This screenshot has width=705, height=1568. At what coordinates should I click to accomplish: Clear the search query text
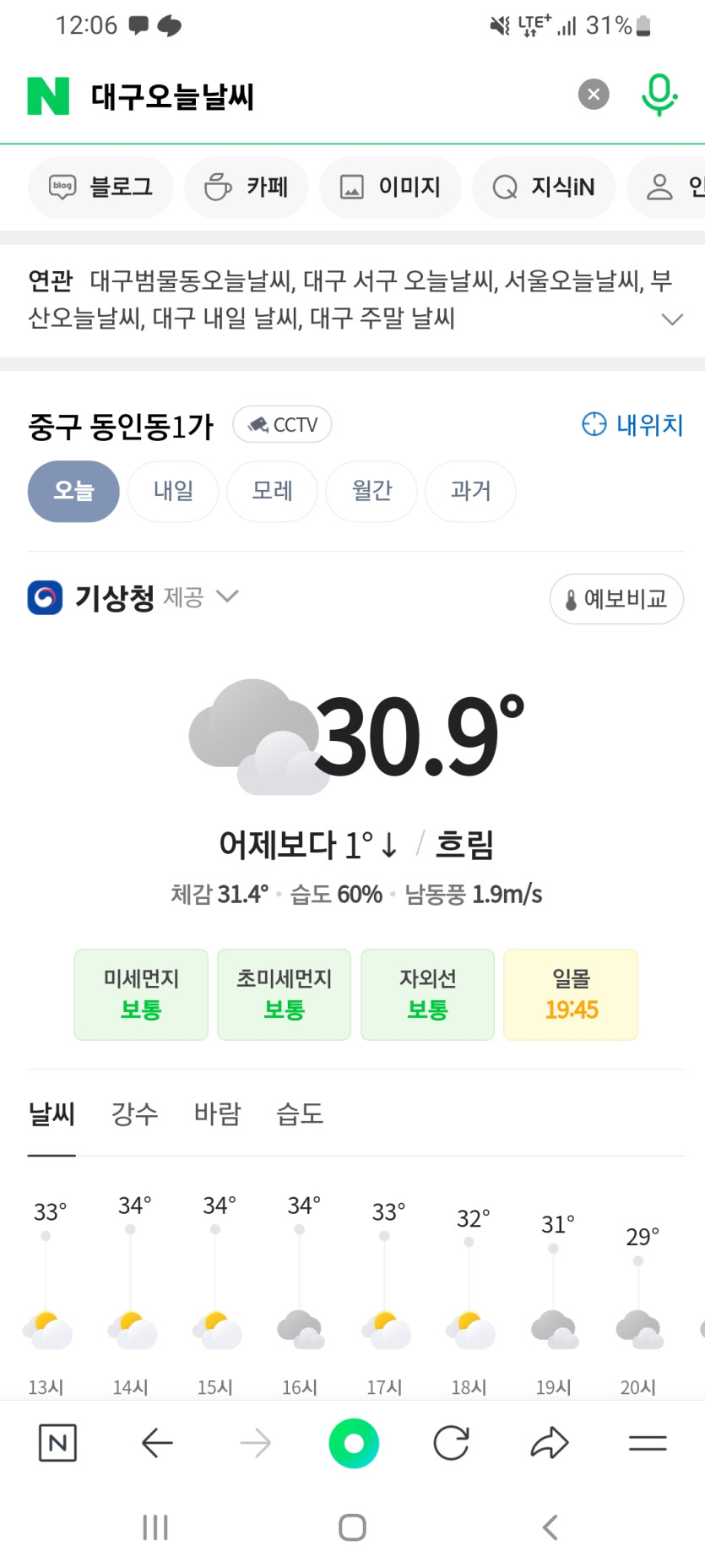(x=594, y=95)
